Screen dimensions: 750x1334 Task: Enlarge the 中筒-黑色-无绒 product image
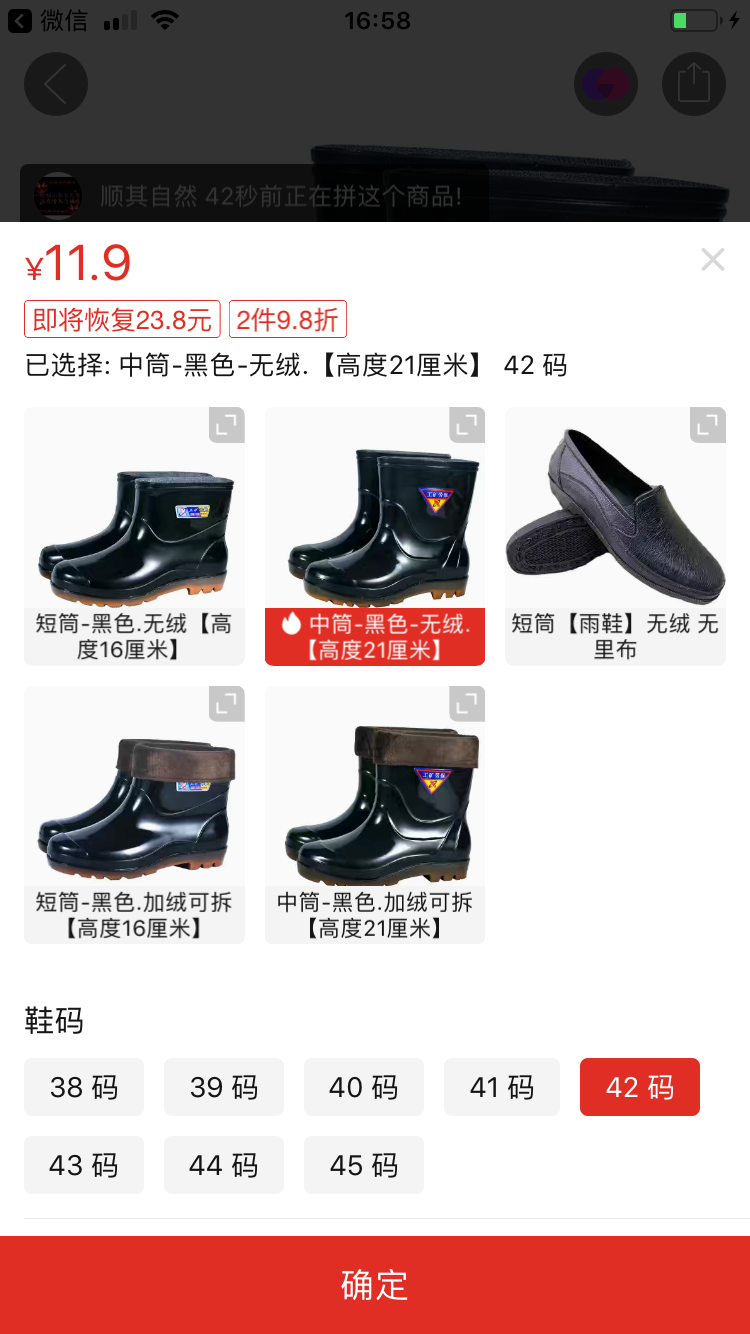click(x=467, y=425)
